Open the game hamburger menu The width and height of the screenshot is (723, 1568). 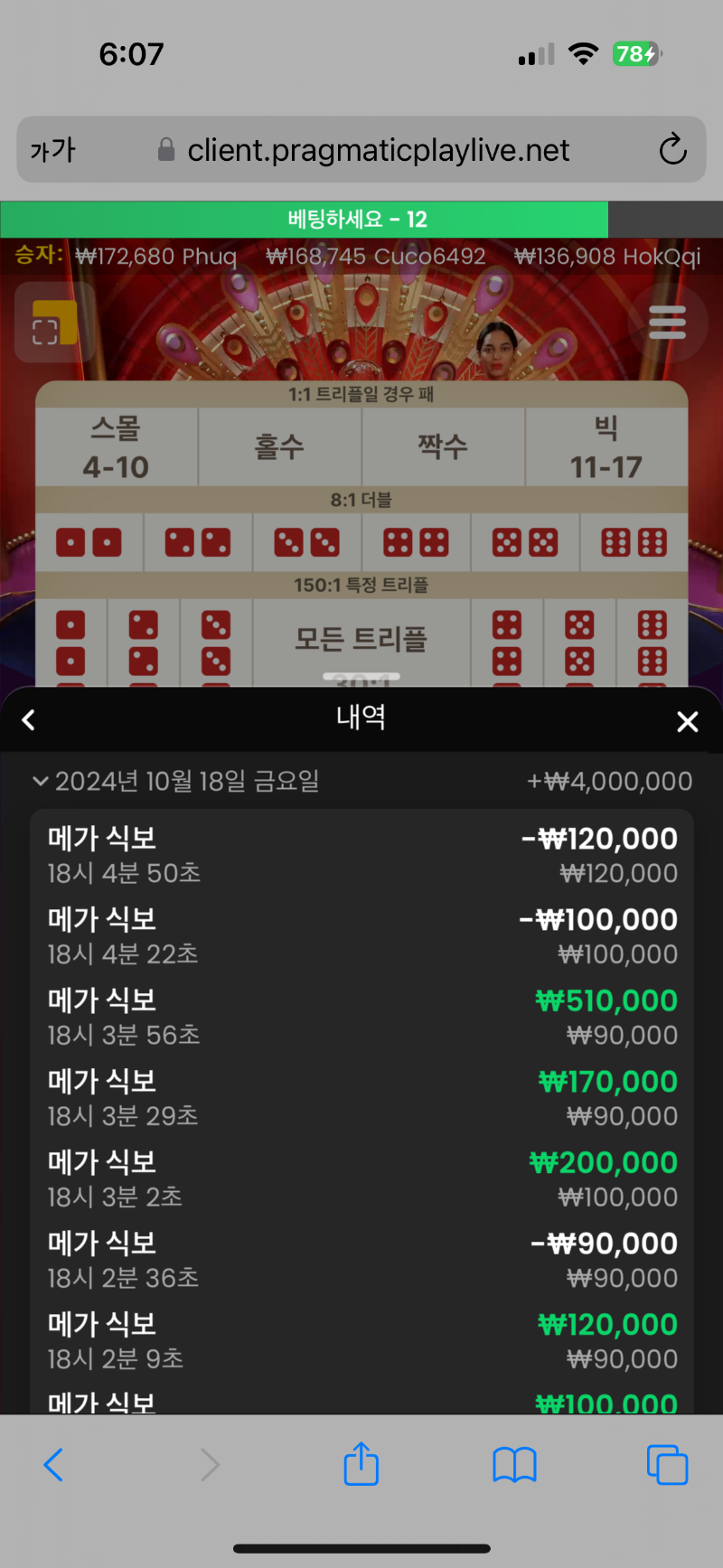click(667, 323)
